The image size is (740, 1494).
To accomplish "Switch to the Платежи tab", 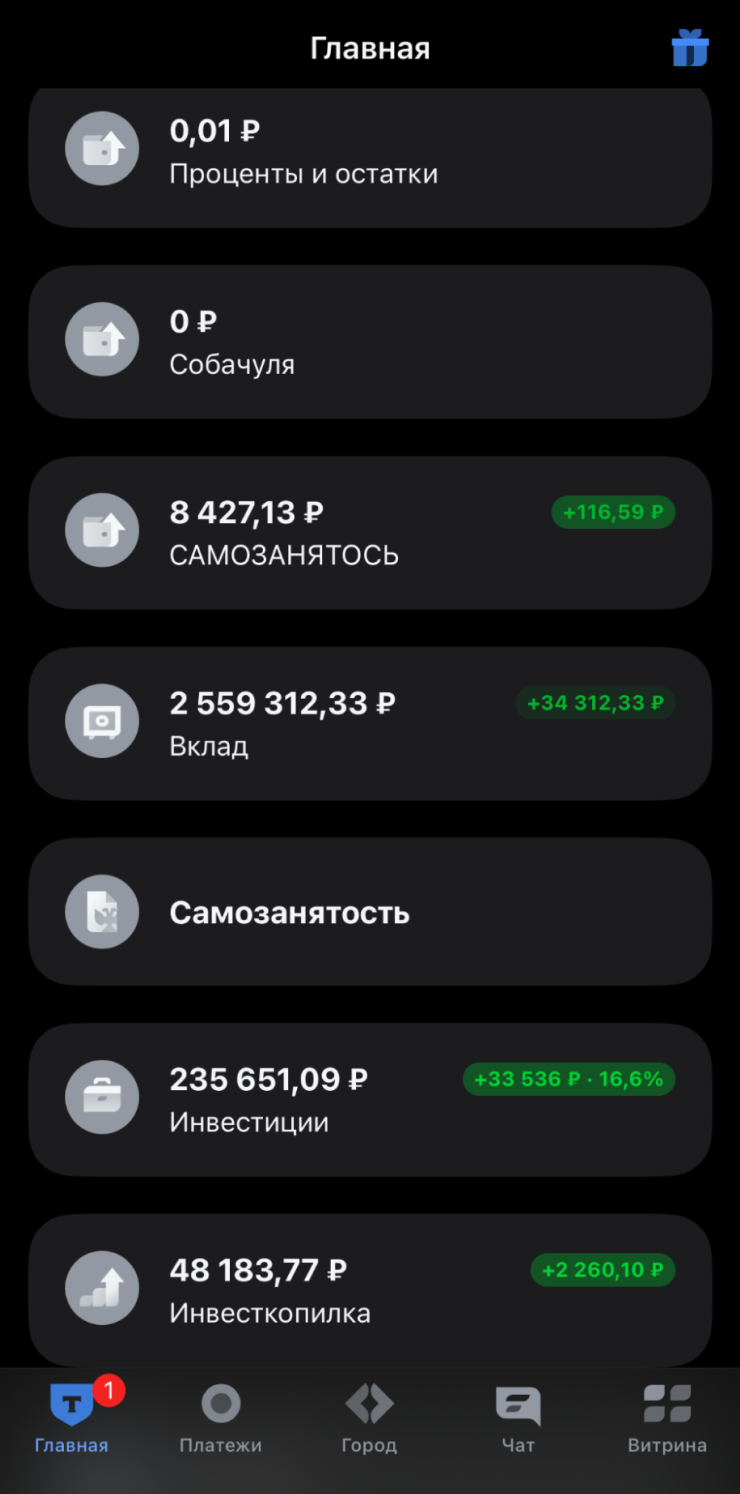I will pos(220,1418).
